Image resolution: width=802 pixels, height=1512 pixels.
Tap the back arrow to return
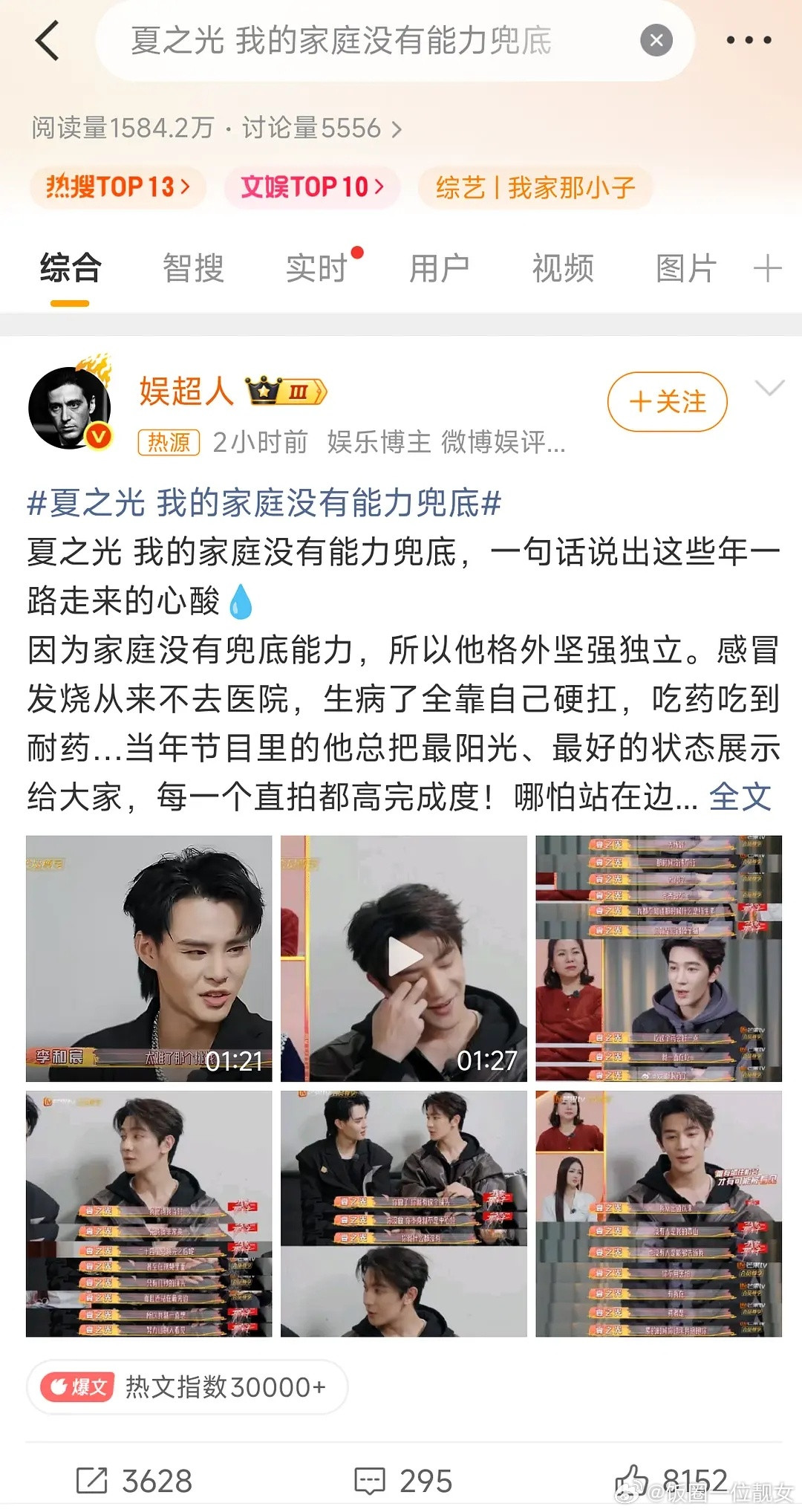(47, 41)
